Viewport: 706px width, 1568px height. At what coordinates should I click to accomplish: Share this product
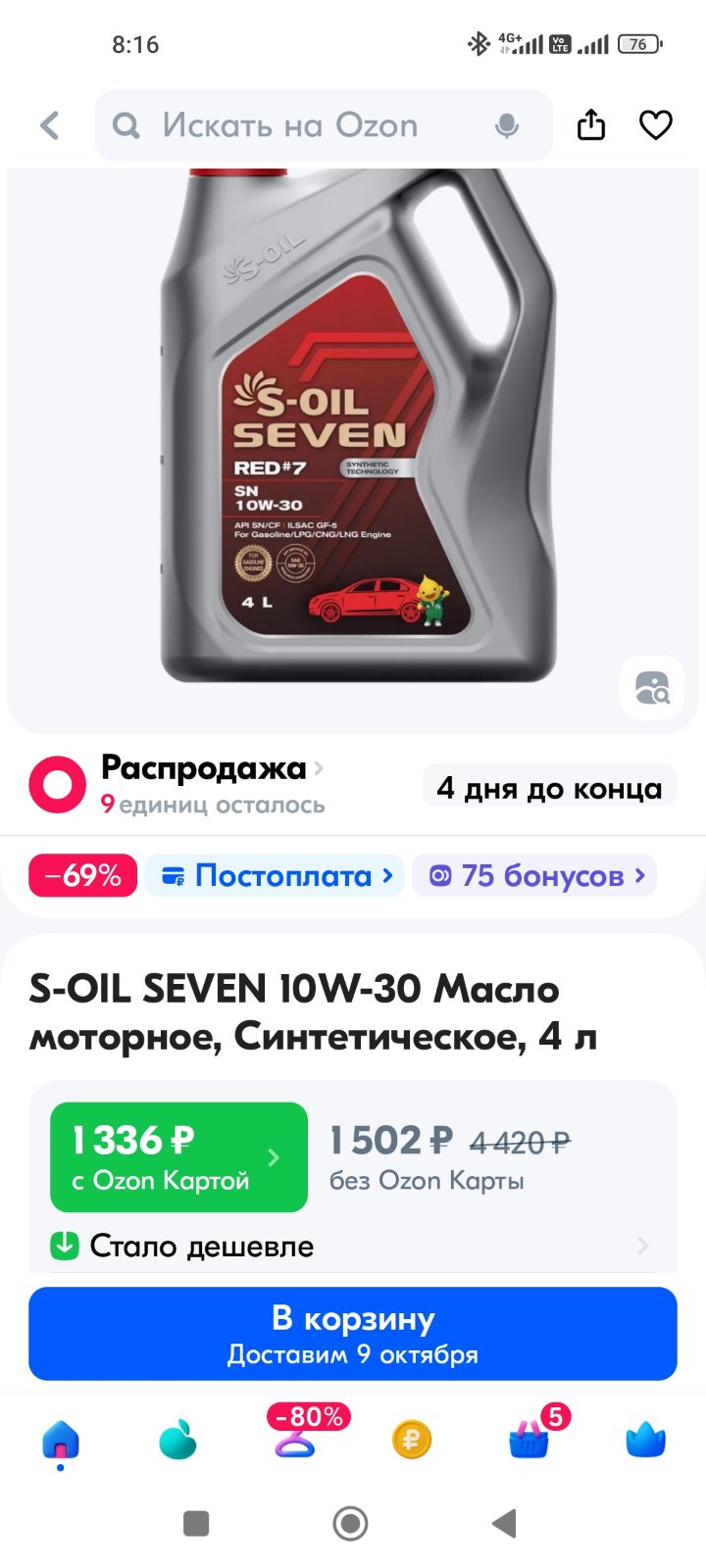(591, 125)
